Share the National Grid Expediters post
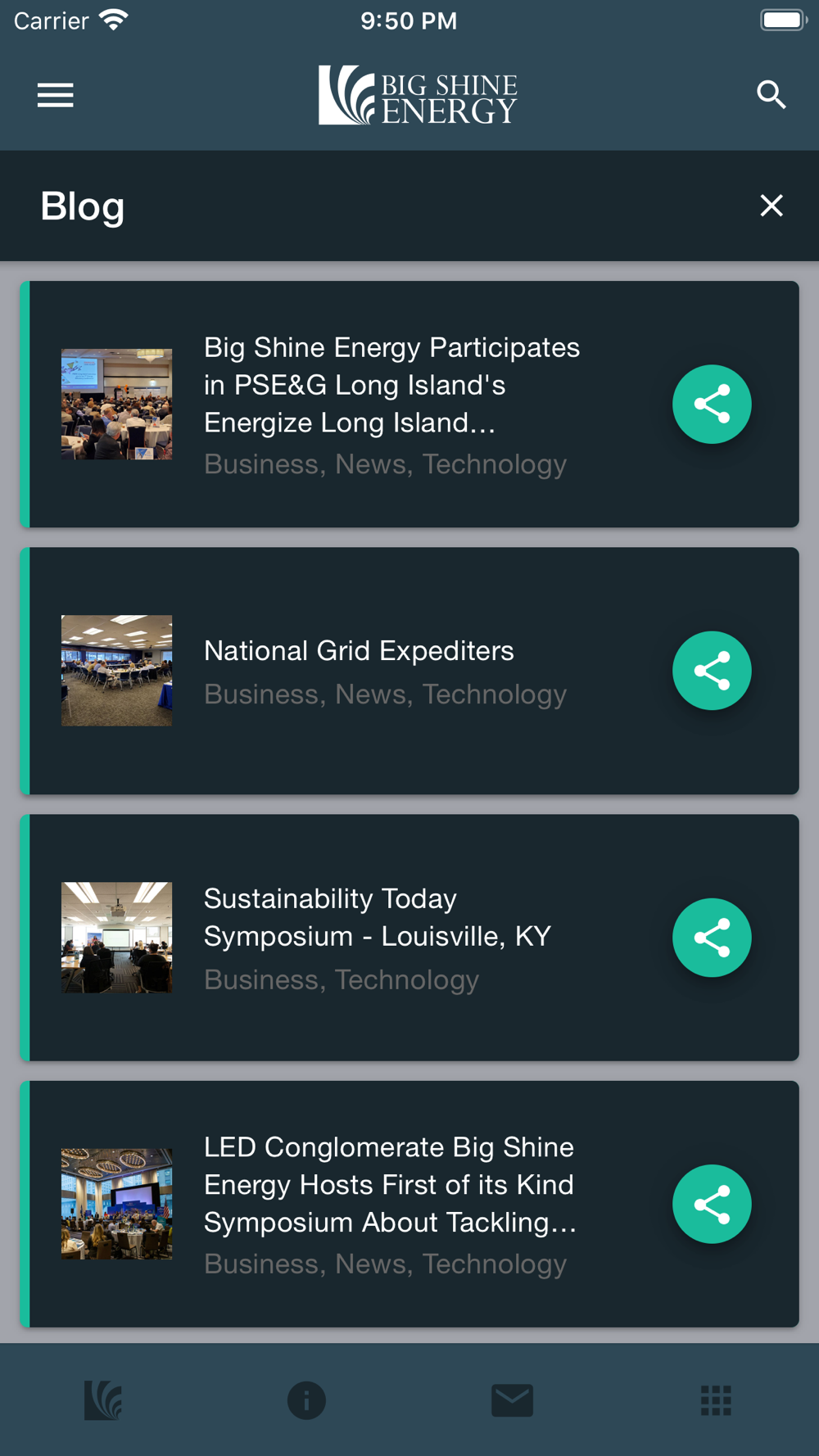 [x=712, y=671]
